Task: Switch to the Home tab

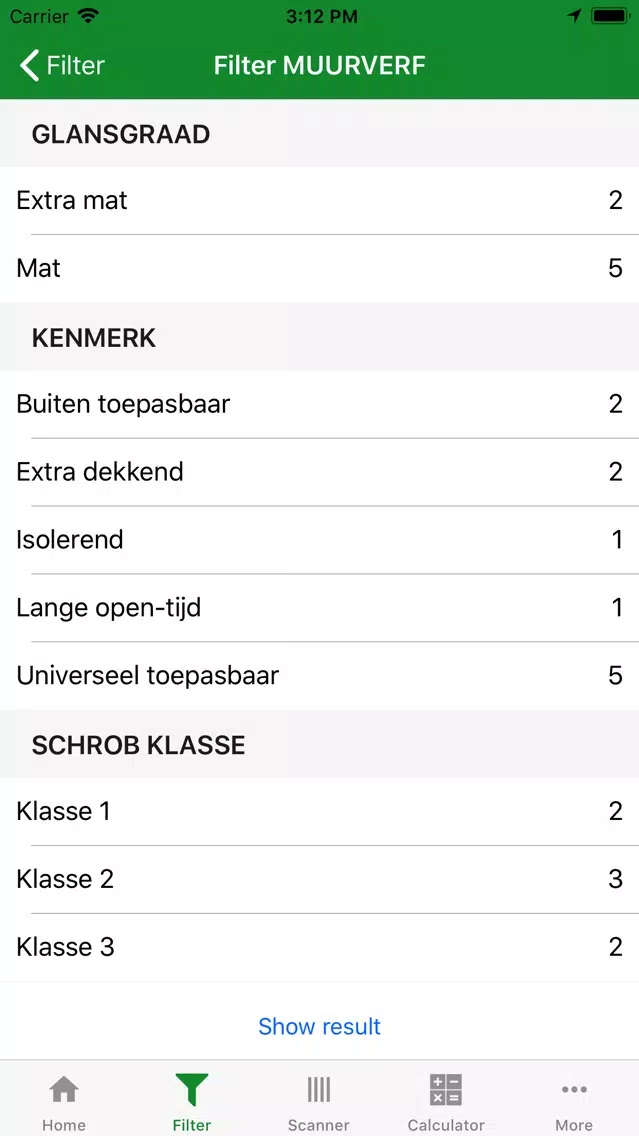Action: (64, 1101)
